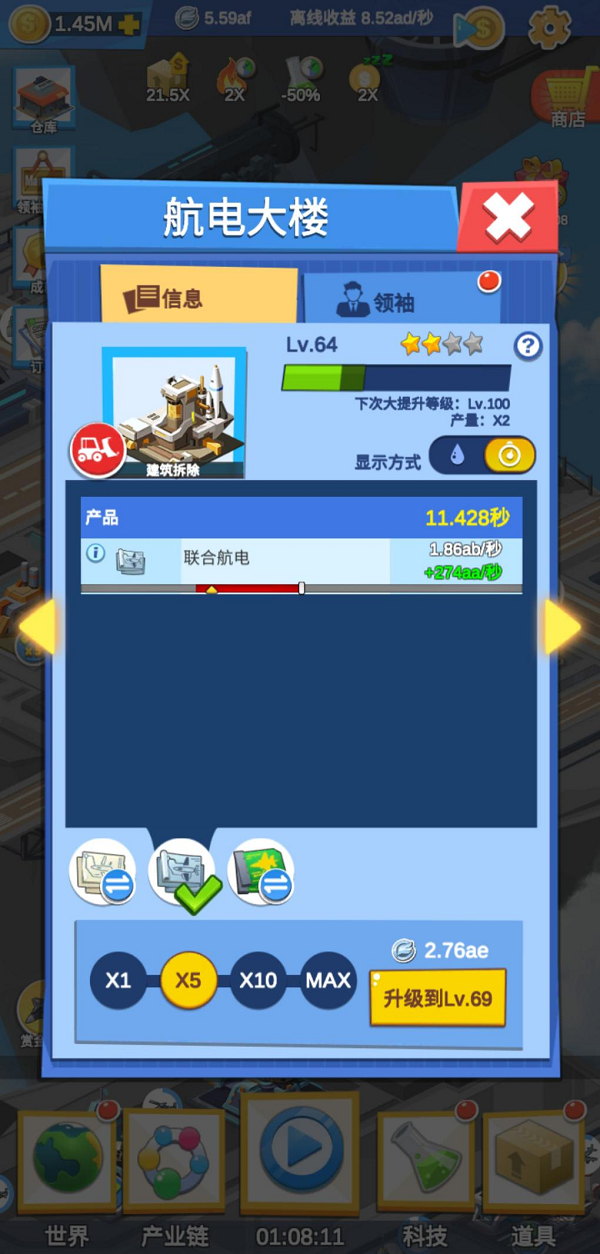The width and height of the screenshot is (600, 1254).
Task: Go to the previous building arrow
Action: tap(37, 628)
